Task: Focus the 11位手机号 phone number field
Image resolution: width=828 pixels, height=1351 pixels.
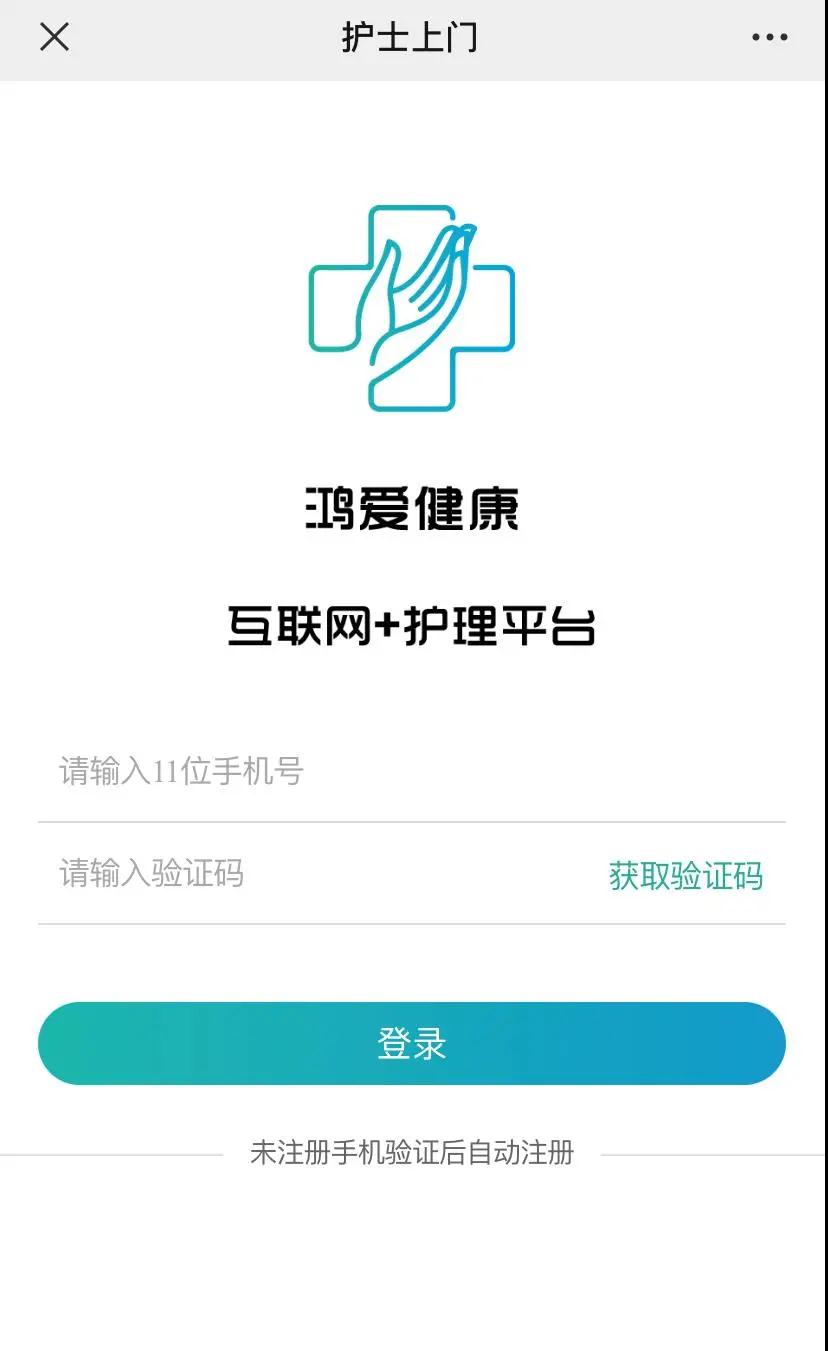Action: point(400,772)
